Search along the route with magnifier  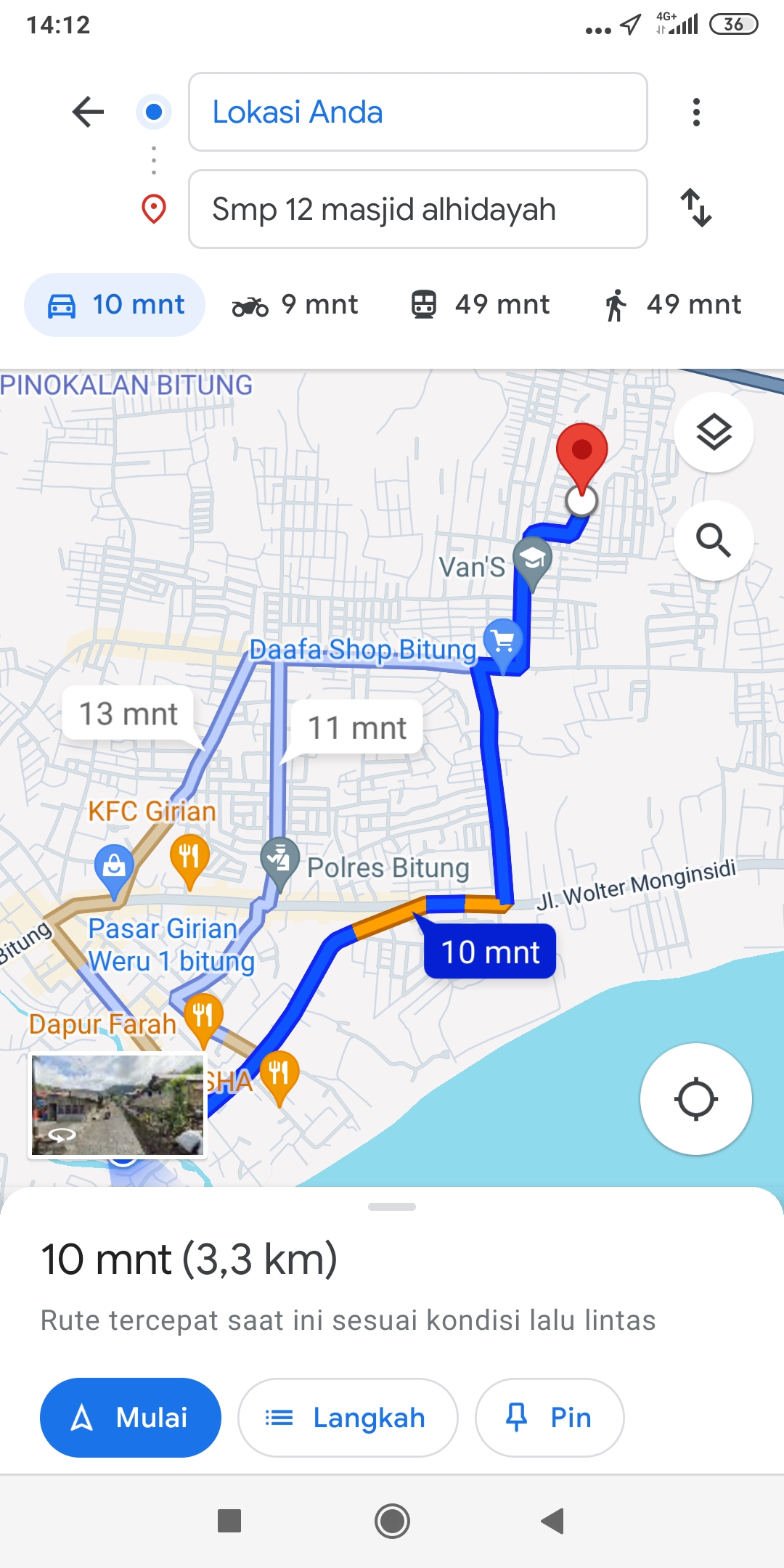click(714, 540)
